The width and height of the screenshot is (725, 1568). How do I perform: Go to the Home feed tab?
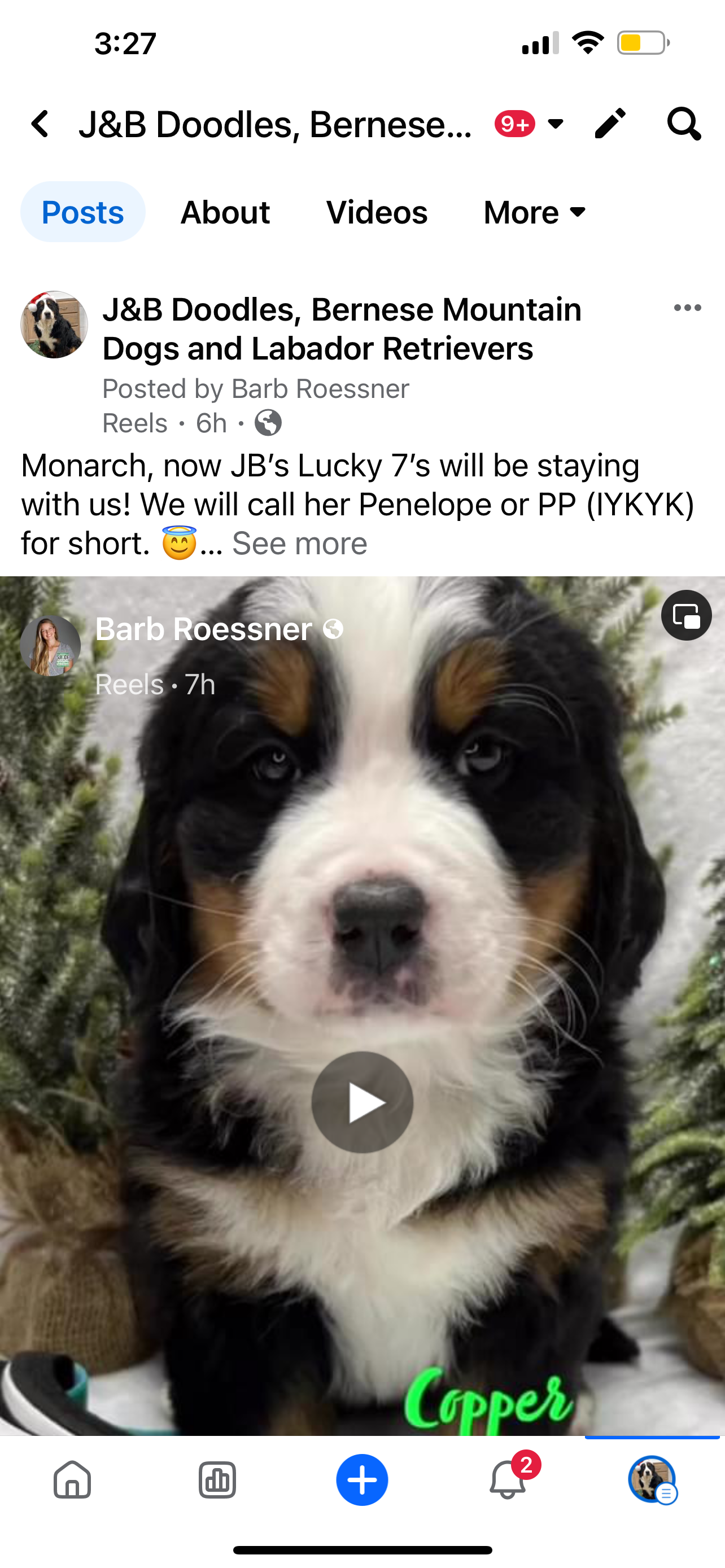(x=72, y=1479)
